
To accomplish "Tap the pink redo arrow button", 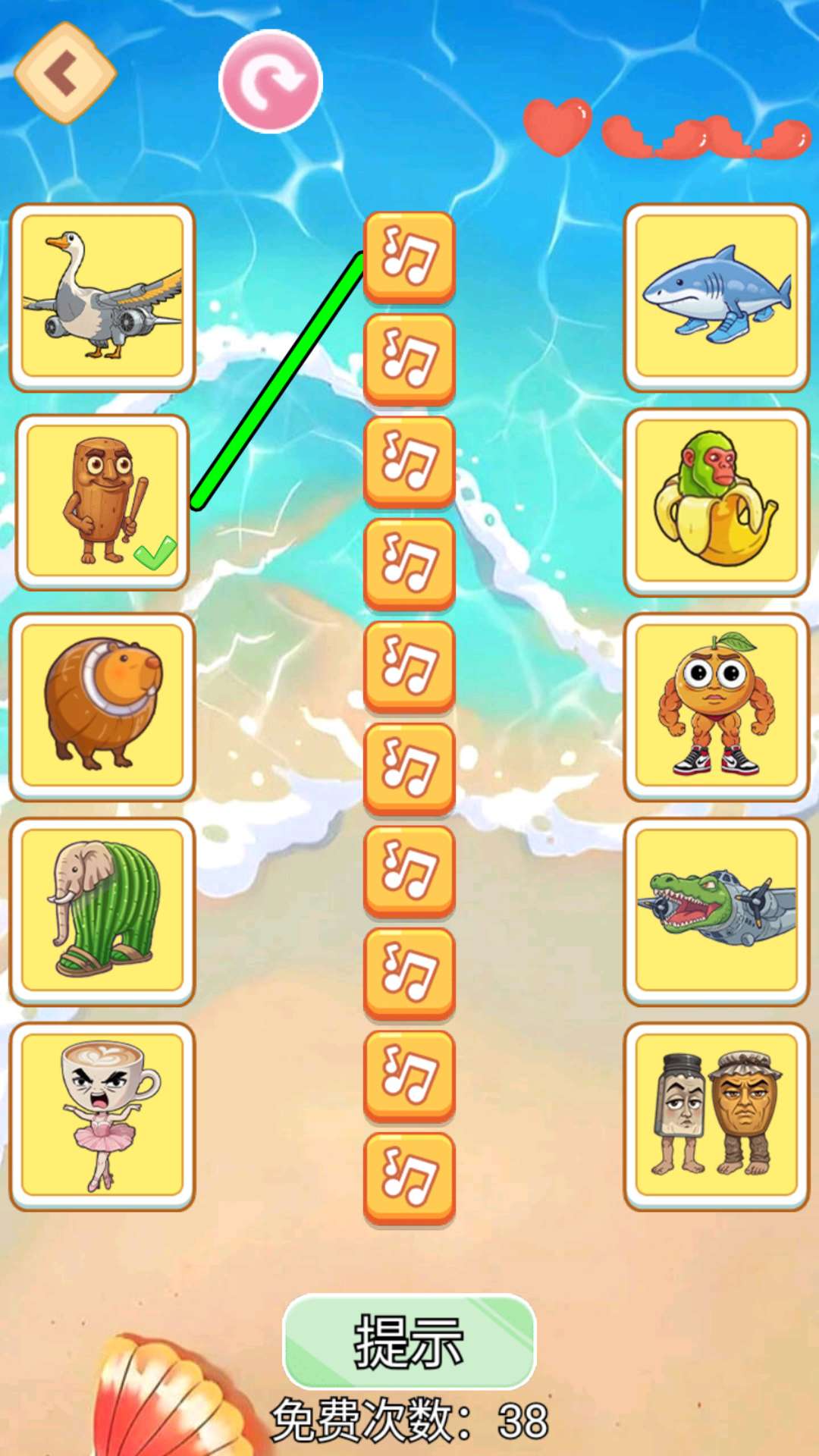I will [271, 81].
